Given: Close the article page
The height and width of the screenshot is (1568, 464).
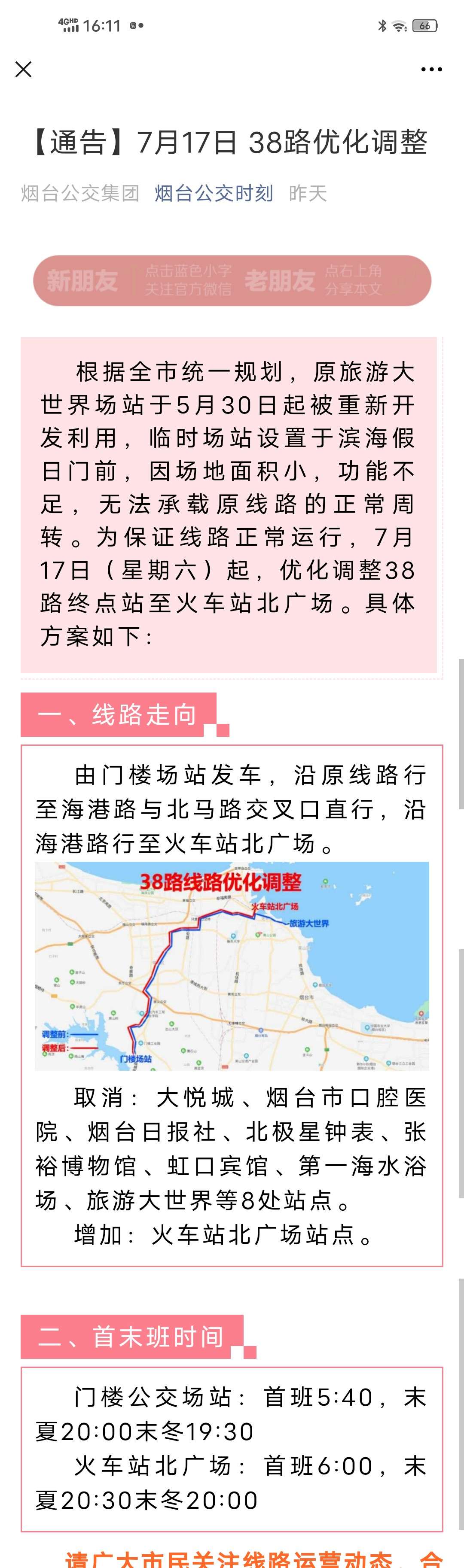Looking at the screenshot, I should [23, 70].
